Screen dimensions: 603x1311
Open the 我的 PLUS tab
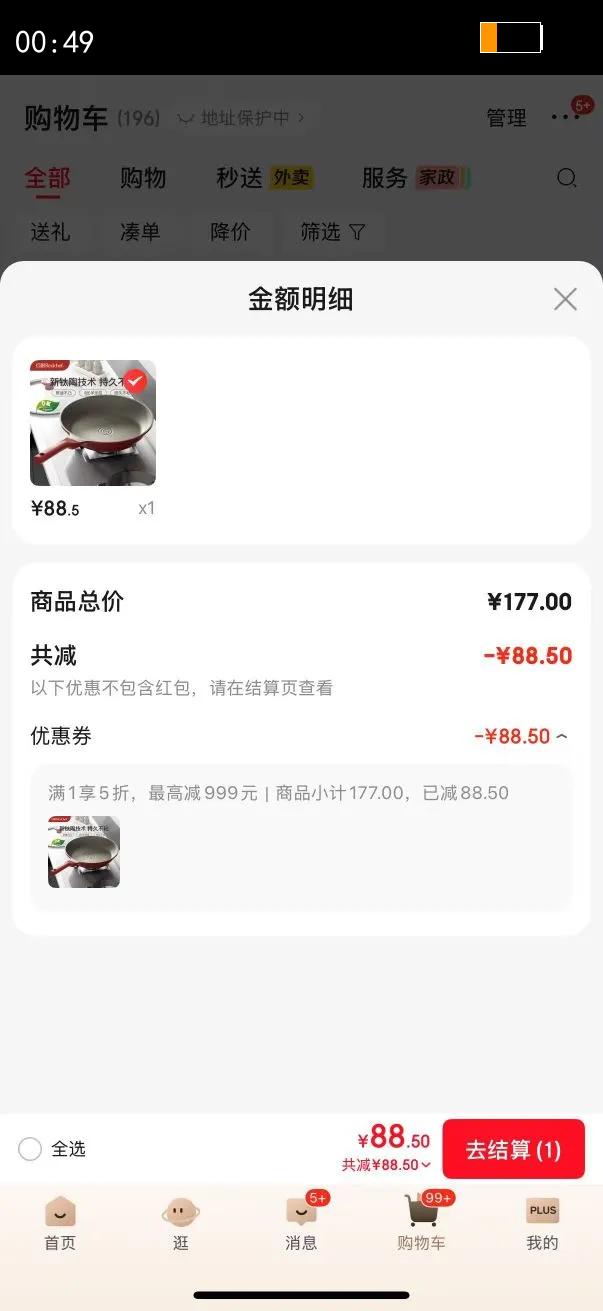tap(542, 1224)
